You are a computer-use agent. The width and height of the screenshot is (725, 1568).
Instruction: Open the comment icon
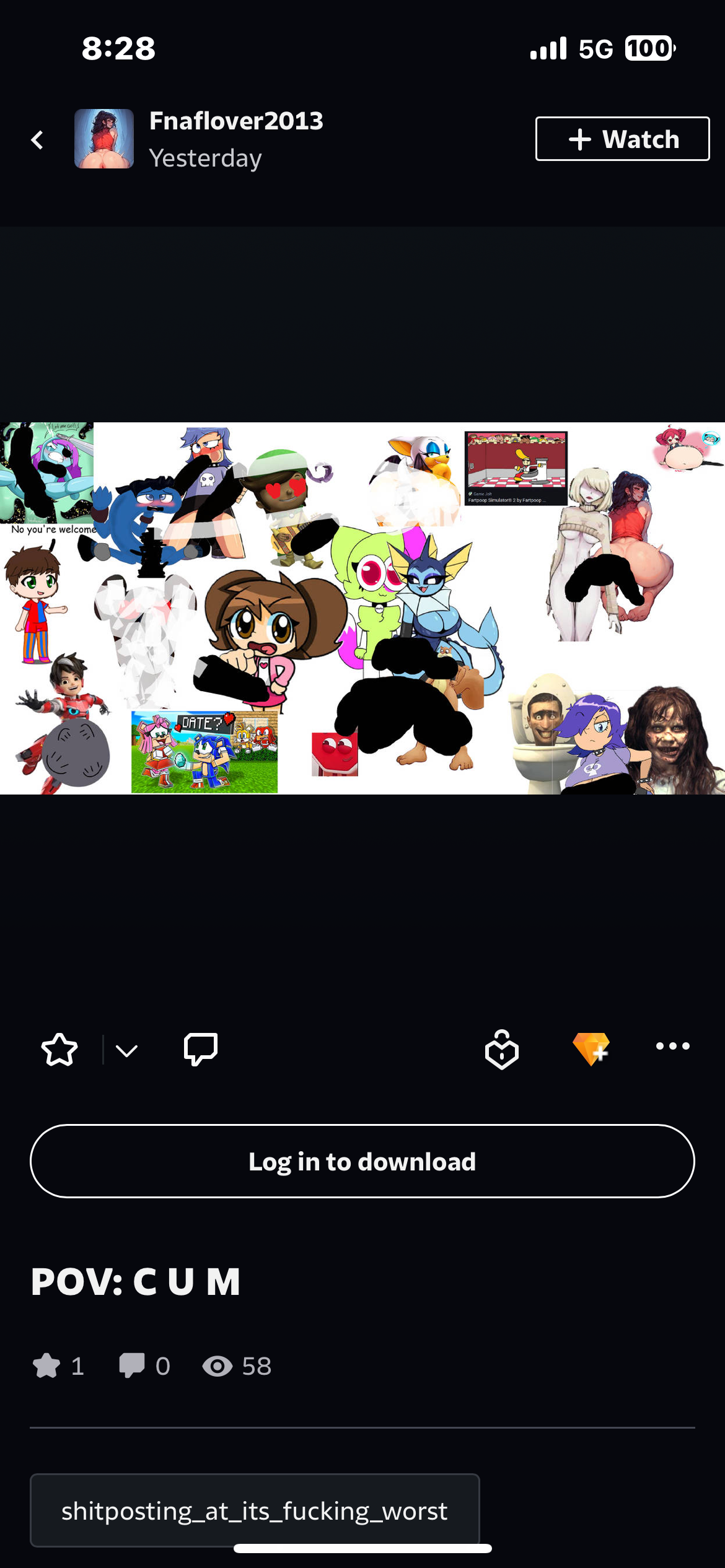point(201,1048)
